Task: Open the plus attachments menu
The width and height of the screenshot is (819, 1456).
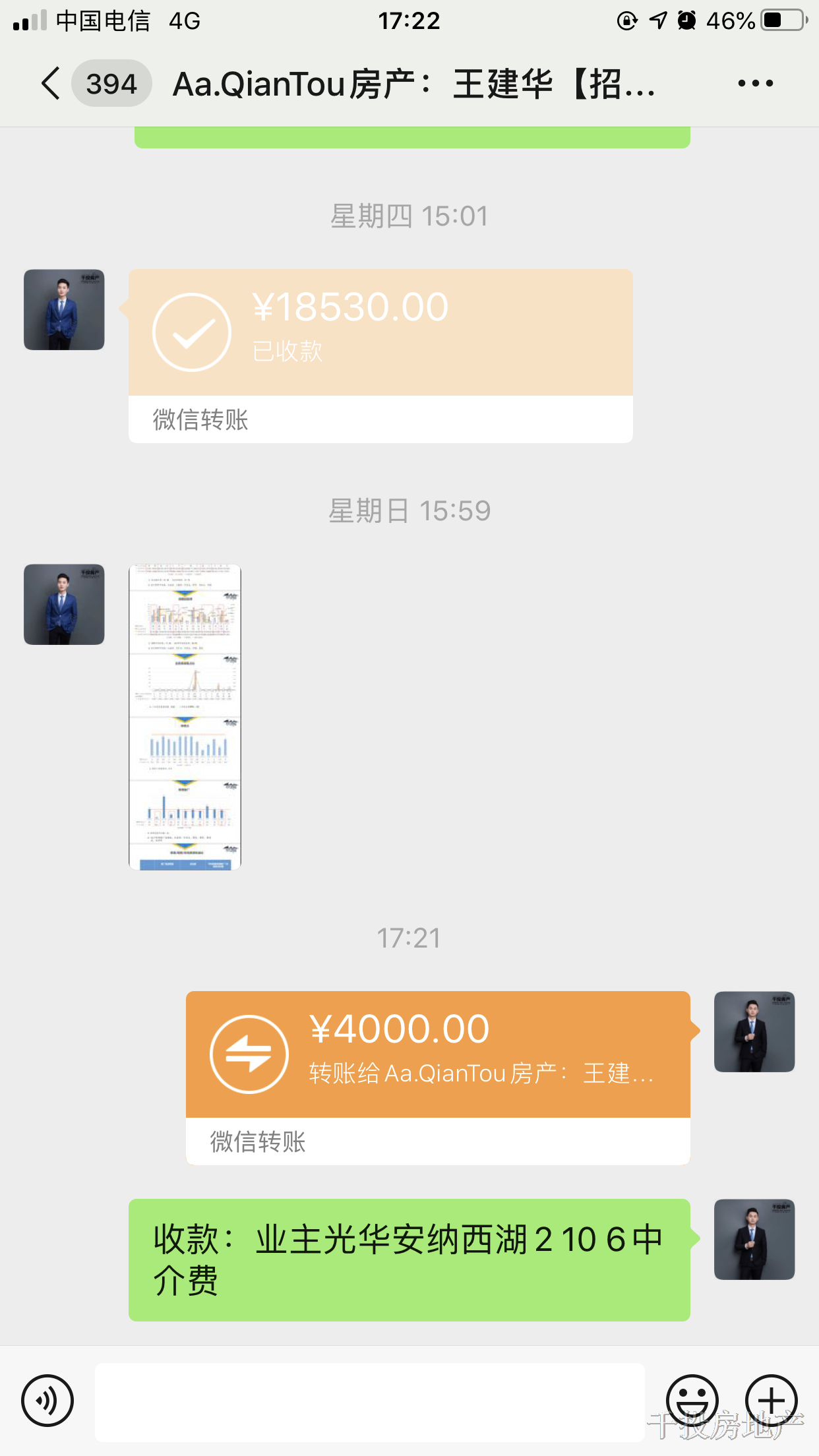Action: (x=771, y=1401)
